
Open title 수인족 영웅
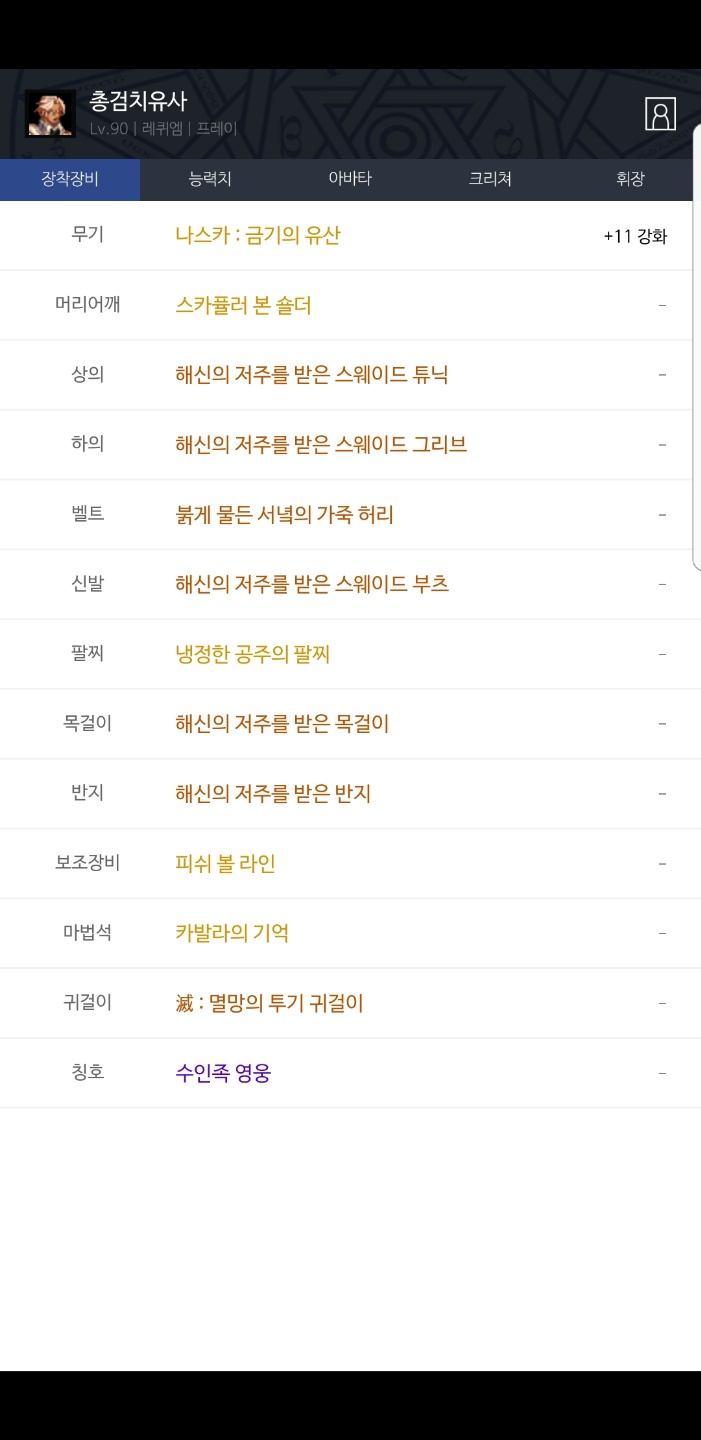pyautogui.click(x=223, y=1073)
